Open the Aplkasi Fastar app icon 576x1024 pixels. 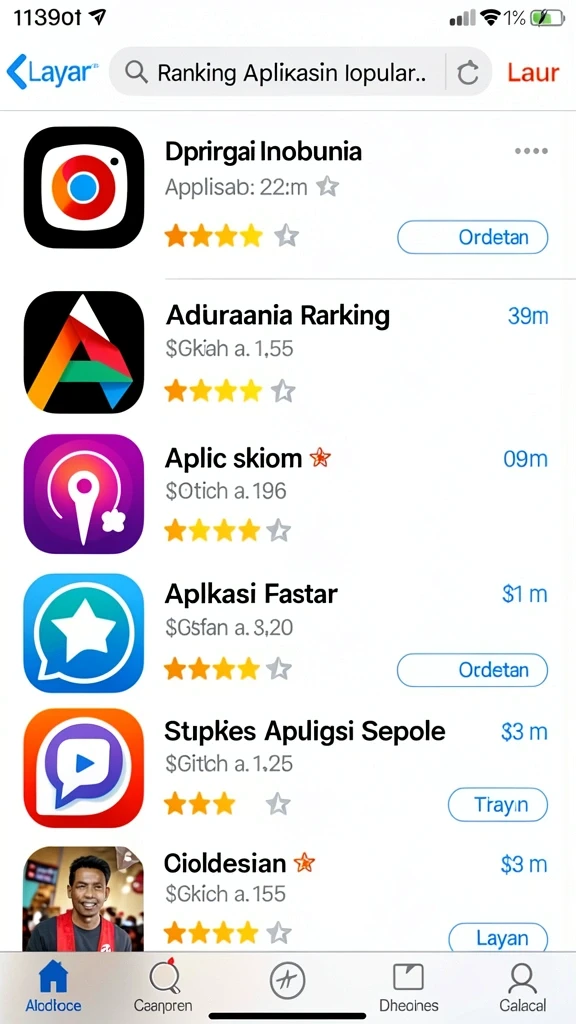(x=84, y=633)
